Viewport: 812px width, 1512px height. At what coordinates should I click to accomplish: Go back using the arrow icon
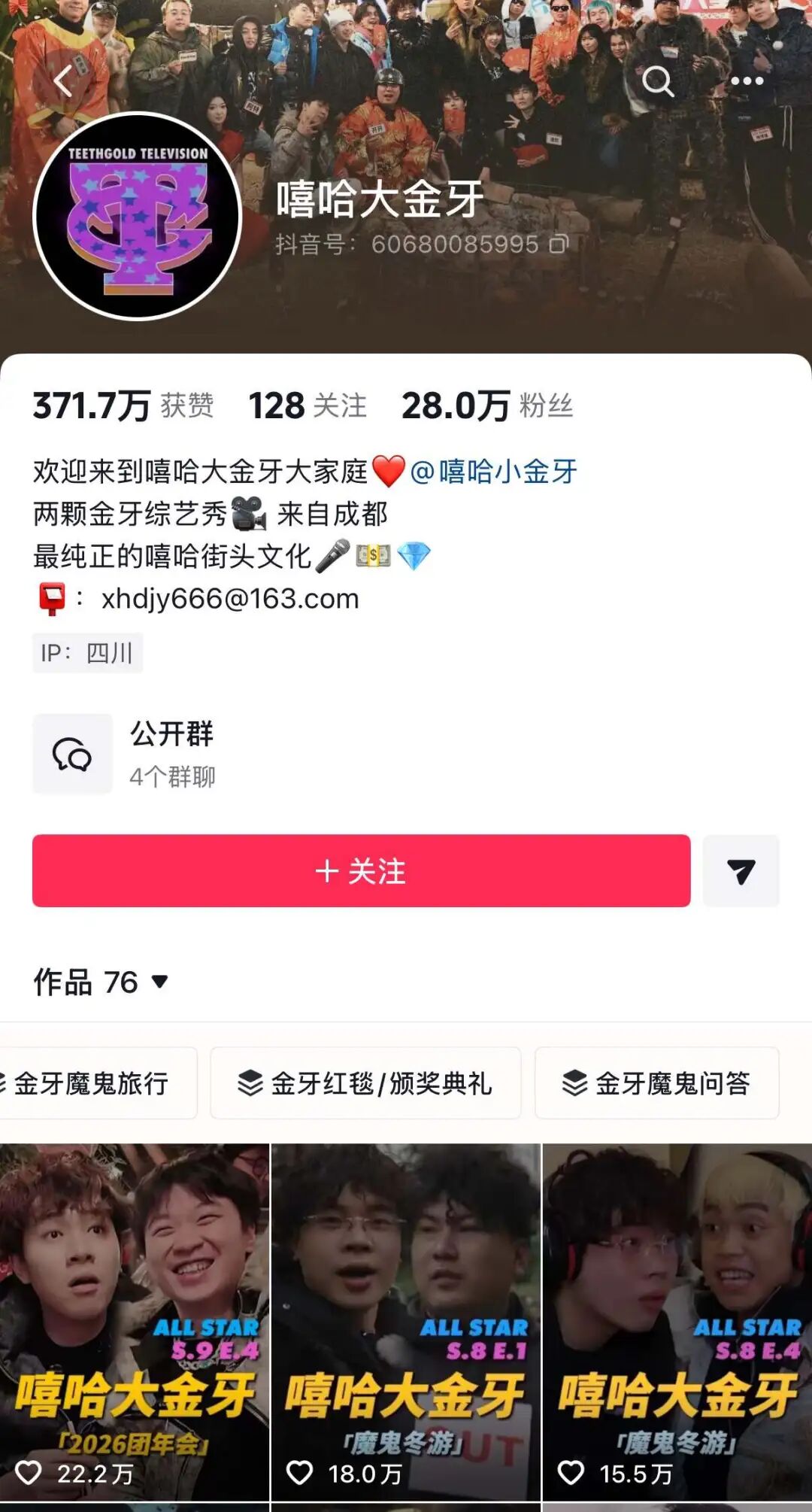point(63,81)
